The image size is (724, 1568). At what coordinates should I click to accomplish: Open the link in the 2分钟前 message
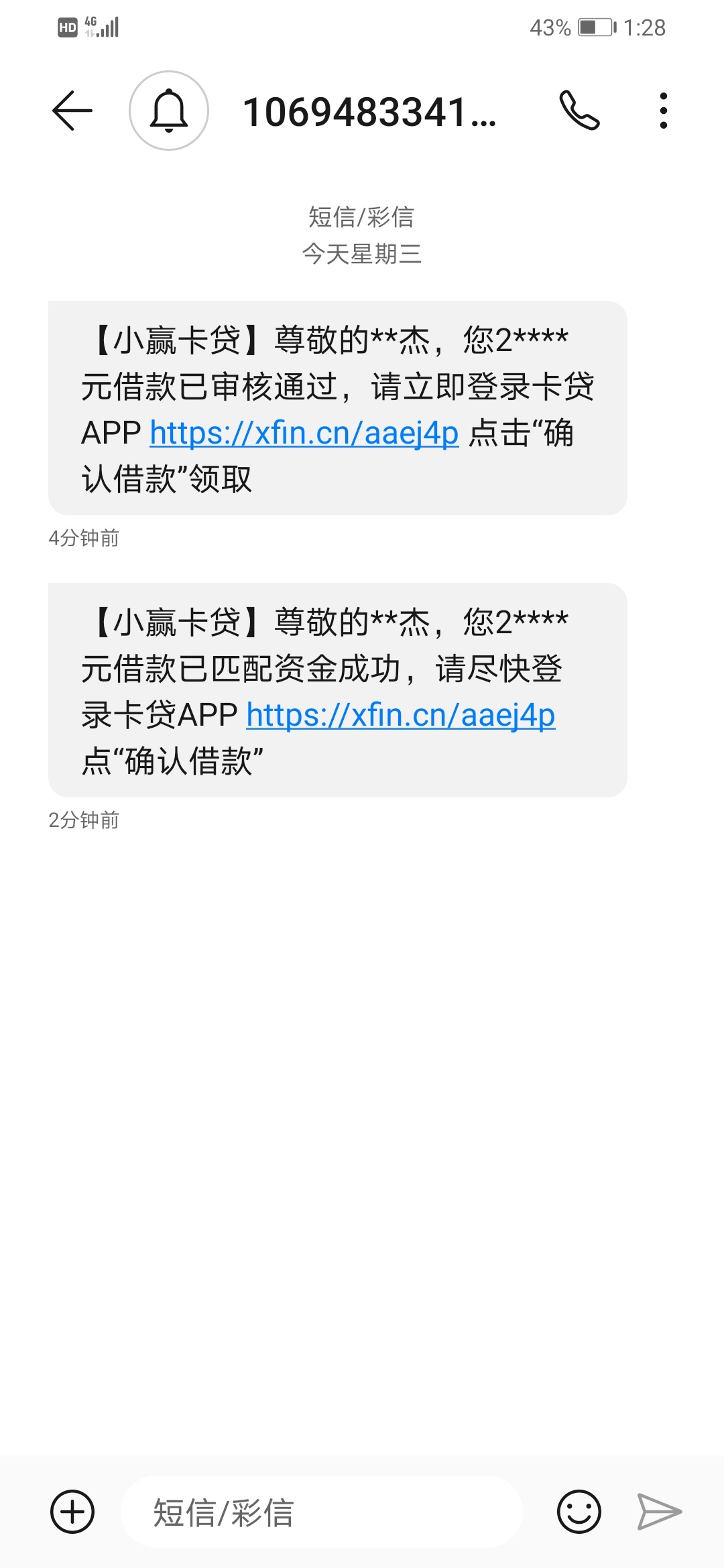[401, 715]
